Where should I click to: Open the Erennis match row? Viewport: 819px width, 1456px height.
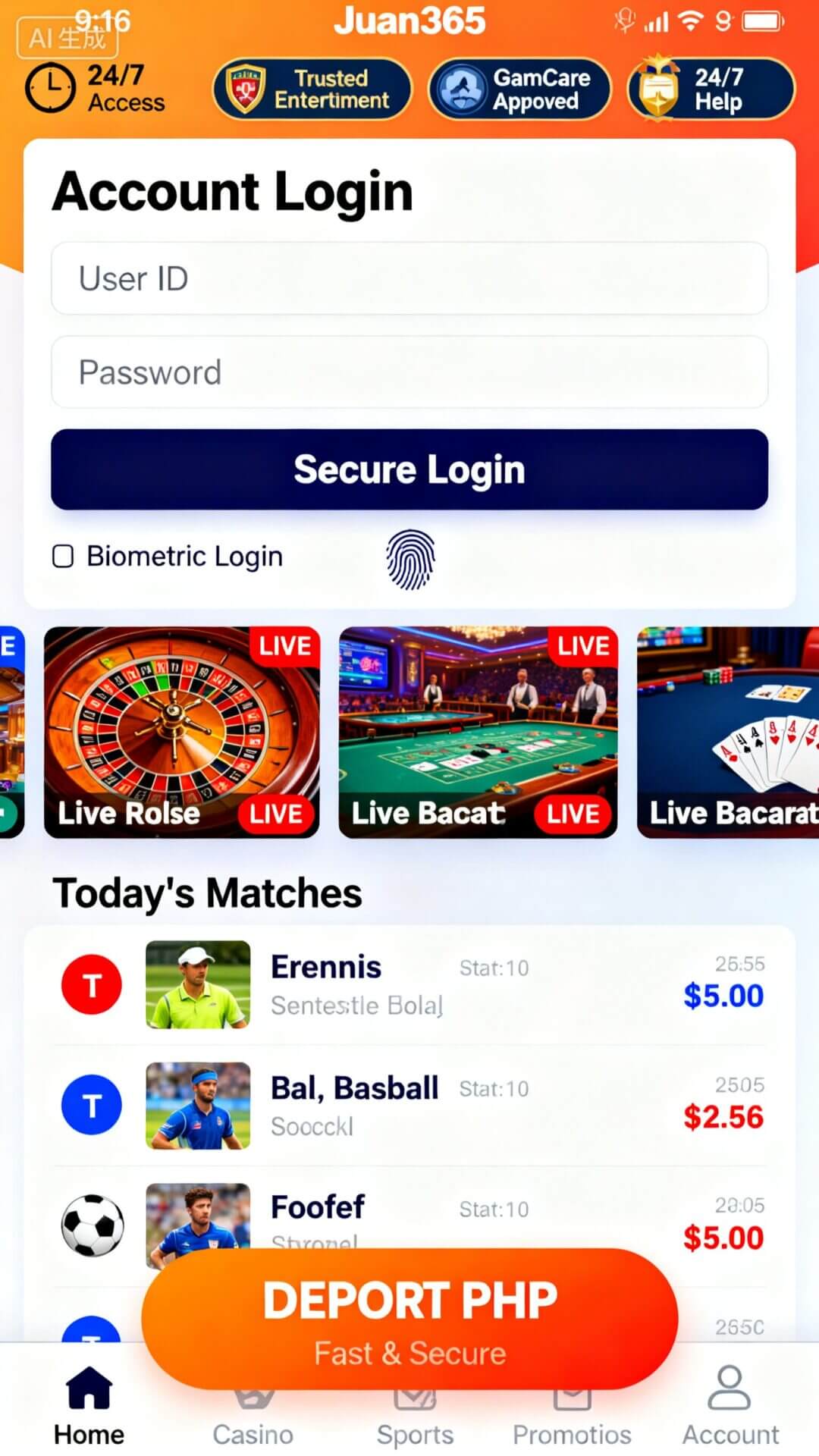point(409,984)
